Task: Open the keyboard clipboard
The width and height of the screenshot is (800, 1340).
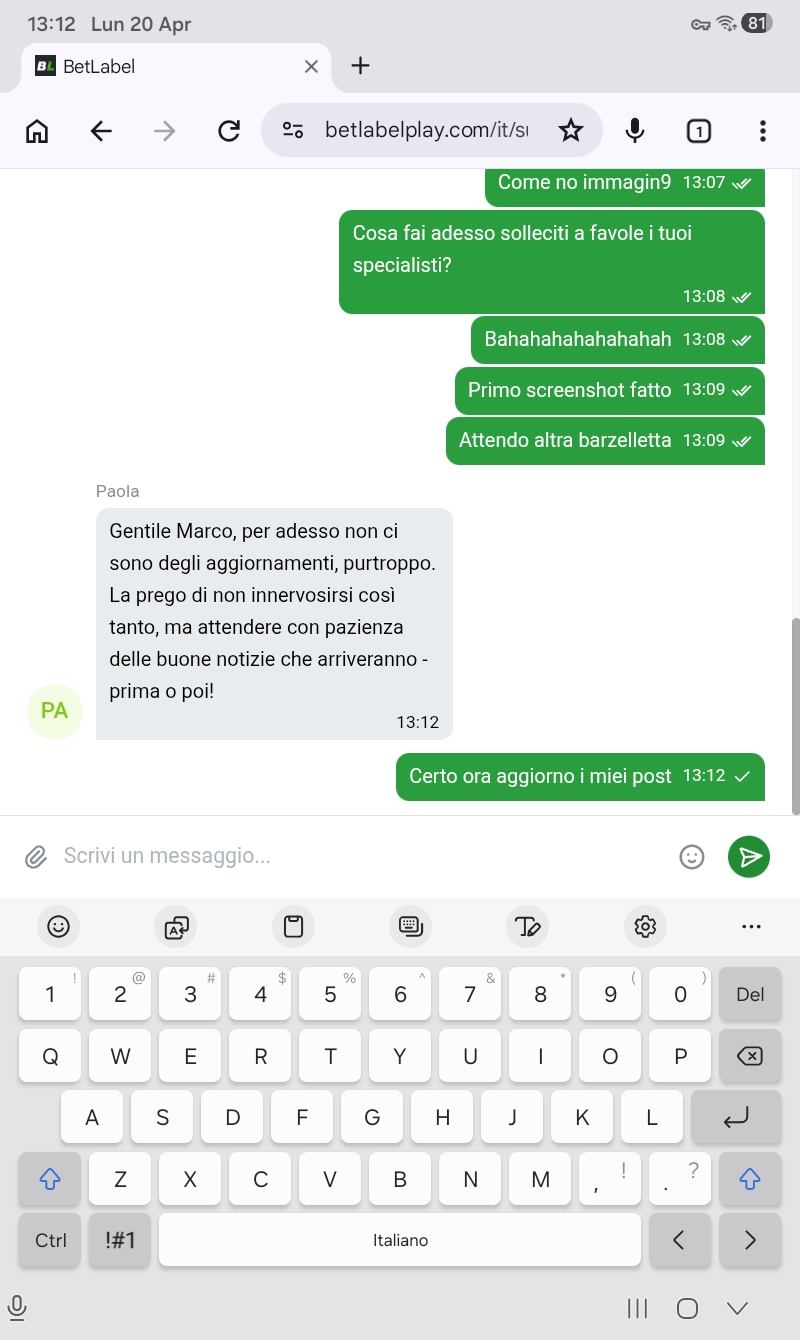Action: click(293, 927)
